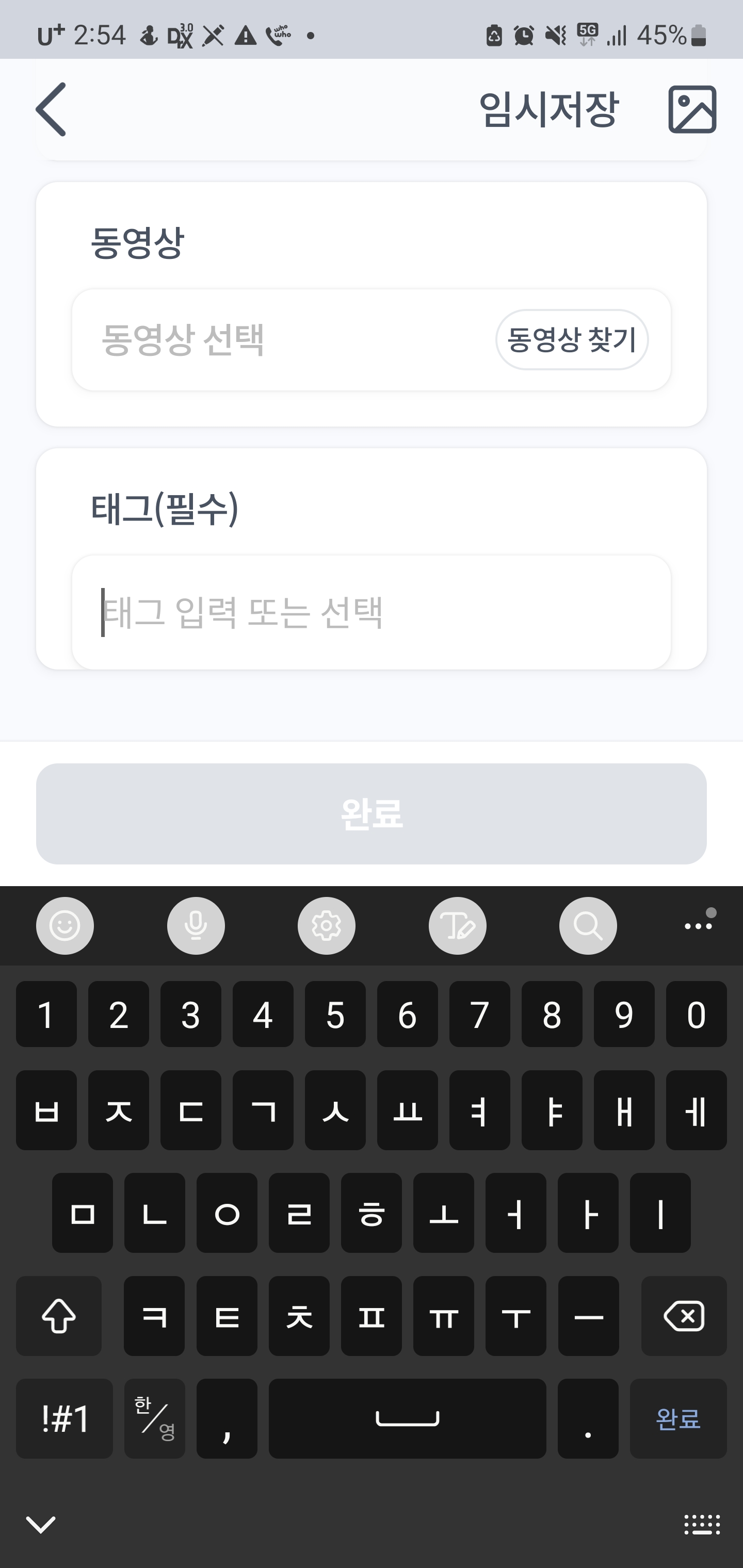Hide the keyboard with the down chevron
This screenshot has width=743, height=1568.
pyautogui.click(x=41, y=1524)
